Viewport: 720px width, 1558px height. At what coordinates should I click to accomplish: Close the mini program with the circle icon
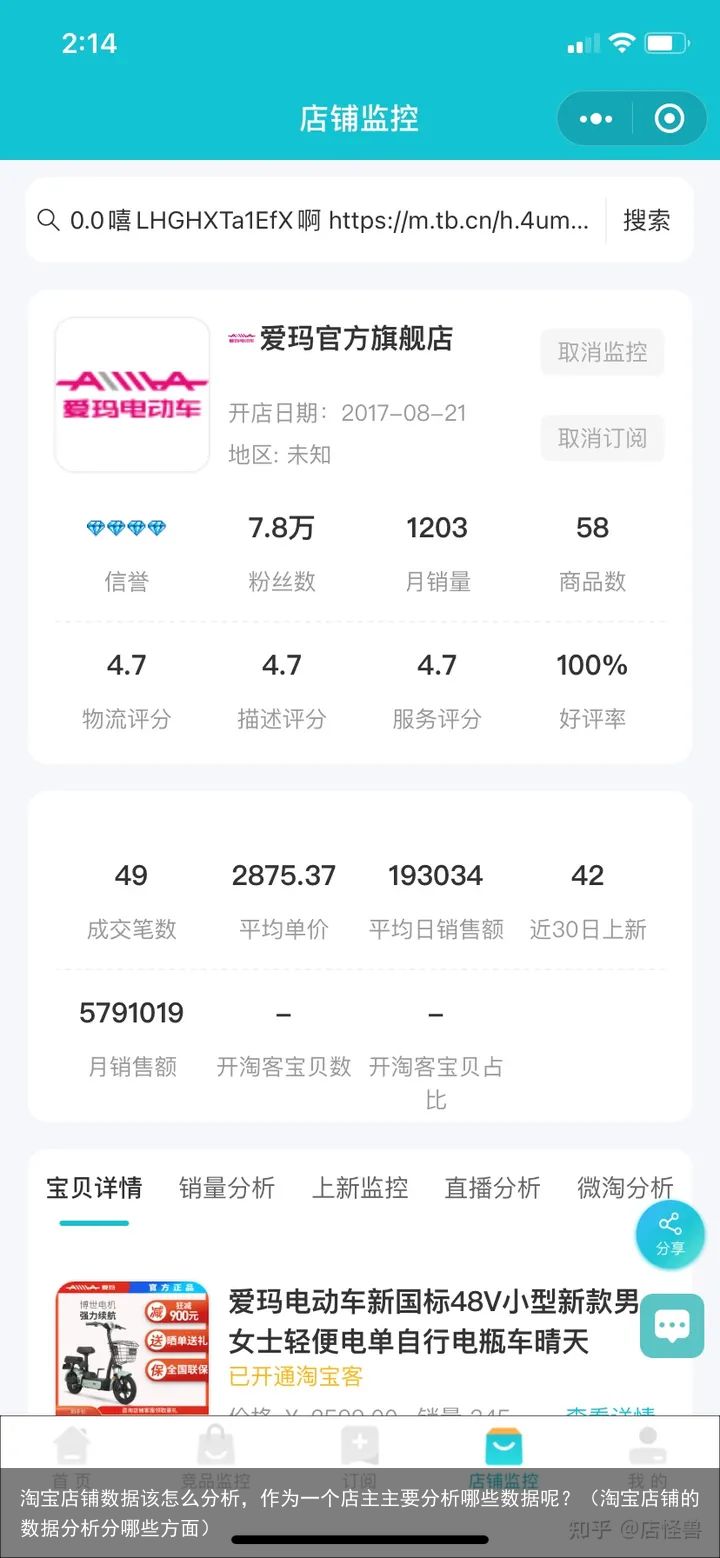pyautogui.click(x=669, y=119)
